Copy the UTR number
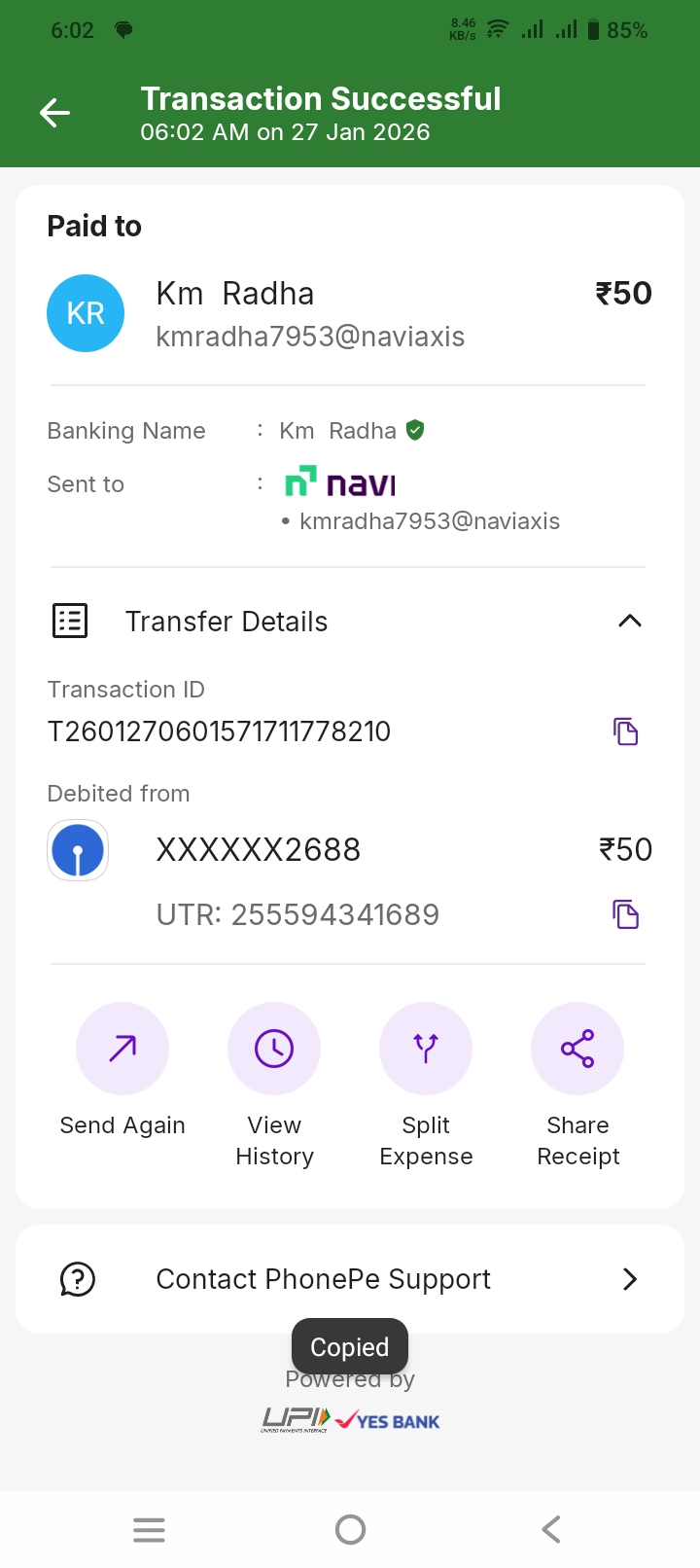Viewport: 700px width, 1568px height. [626, 914]
